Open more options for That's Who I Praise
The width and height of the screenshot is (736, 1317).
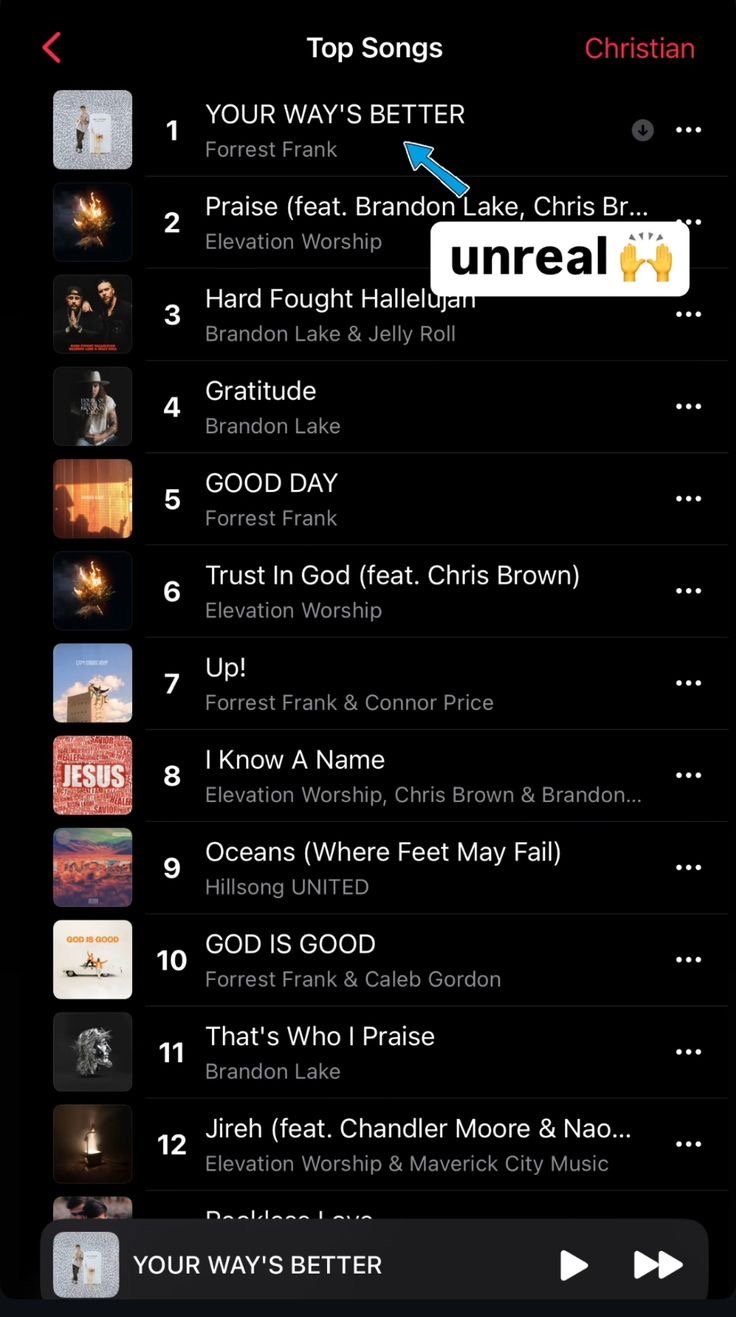[688, 1051]
